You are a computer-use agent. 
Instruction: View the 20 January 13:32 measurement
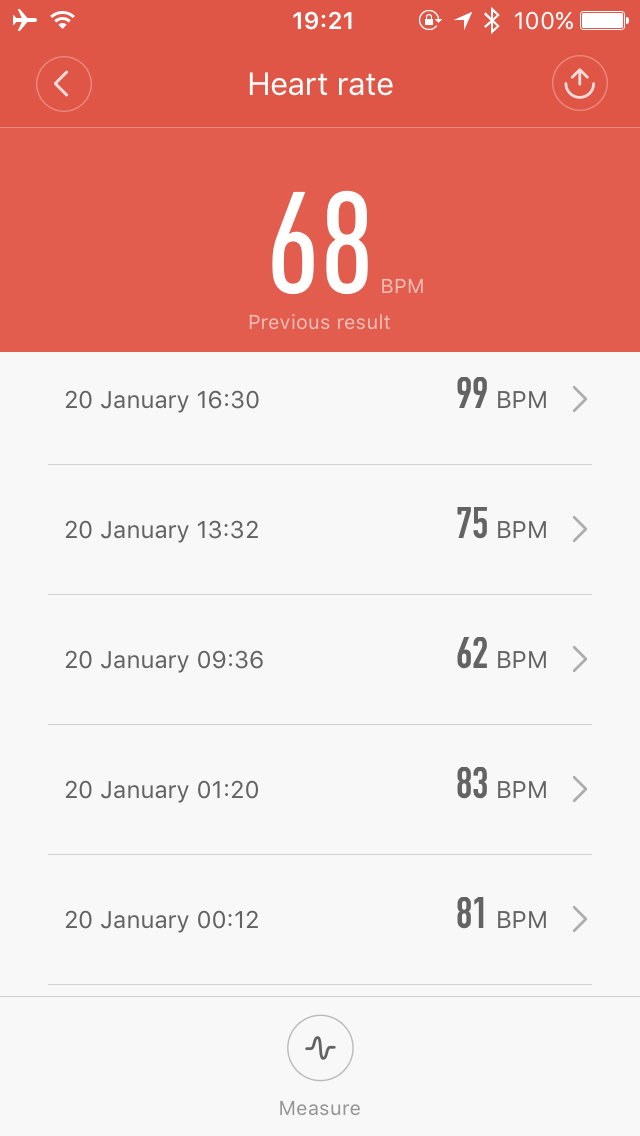click(320, 529)
